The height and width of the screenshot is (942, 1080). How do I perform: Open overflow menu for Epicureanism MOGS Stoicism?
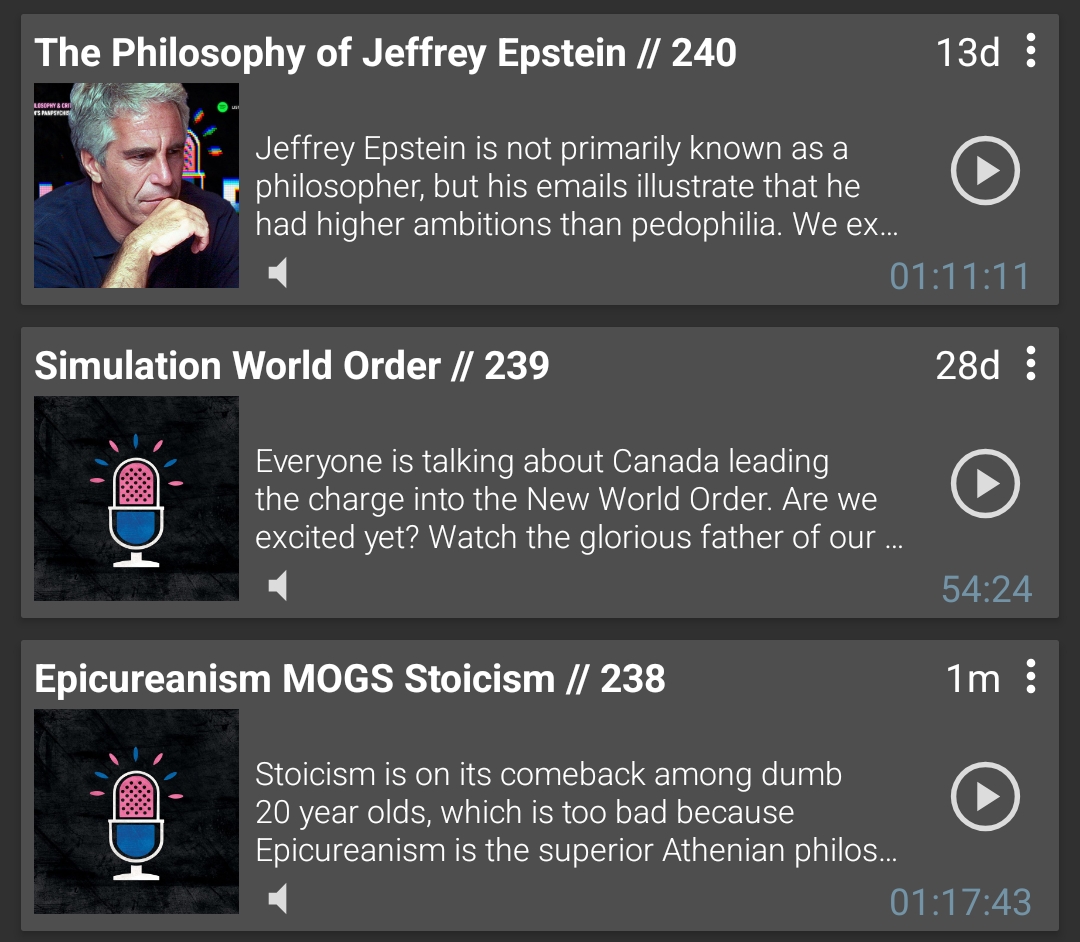click(1031, 677)
